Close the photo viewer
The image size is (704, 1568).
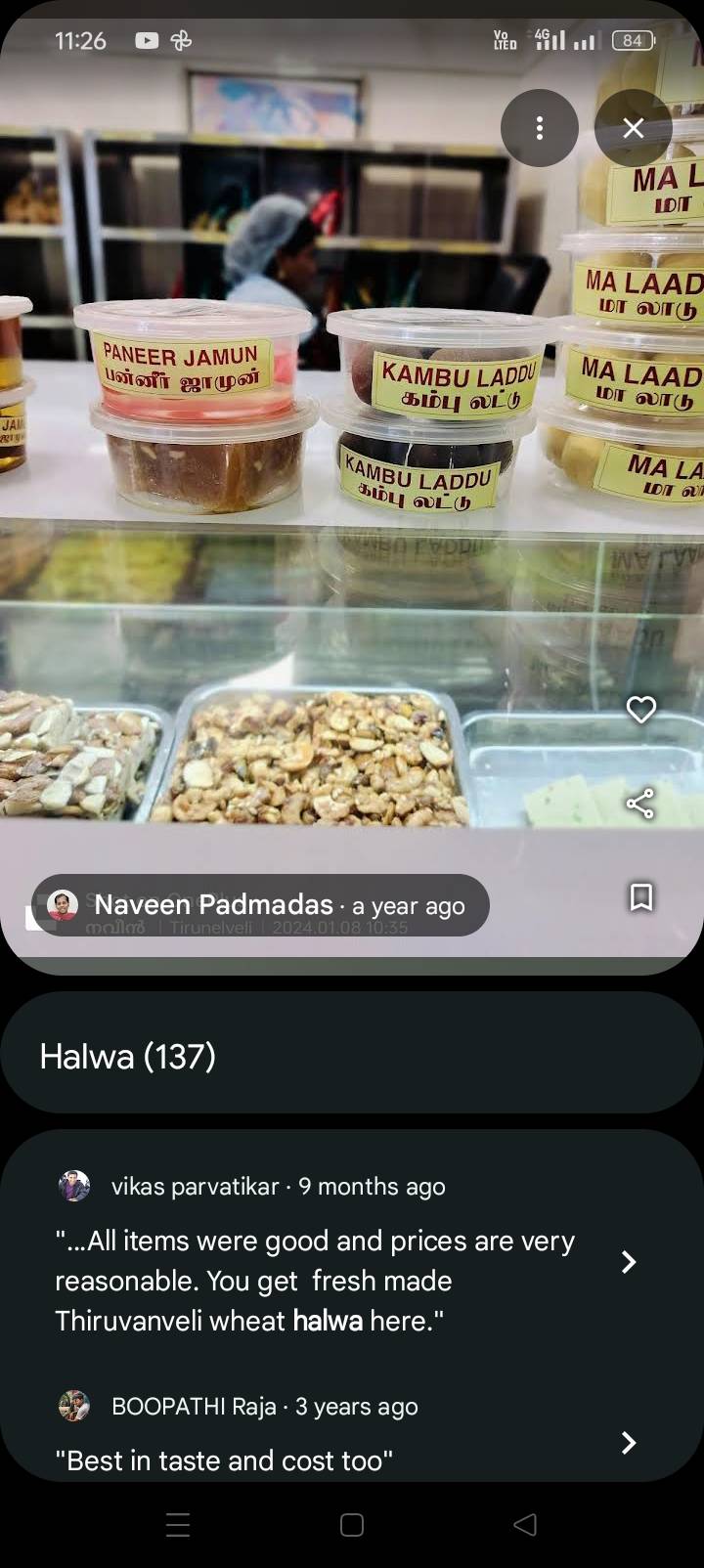[634, 128]
